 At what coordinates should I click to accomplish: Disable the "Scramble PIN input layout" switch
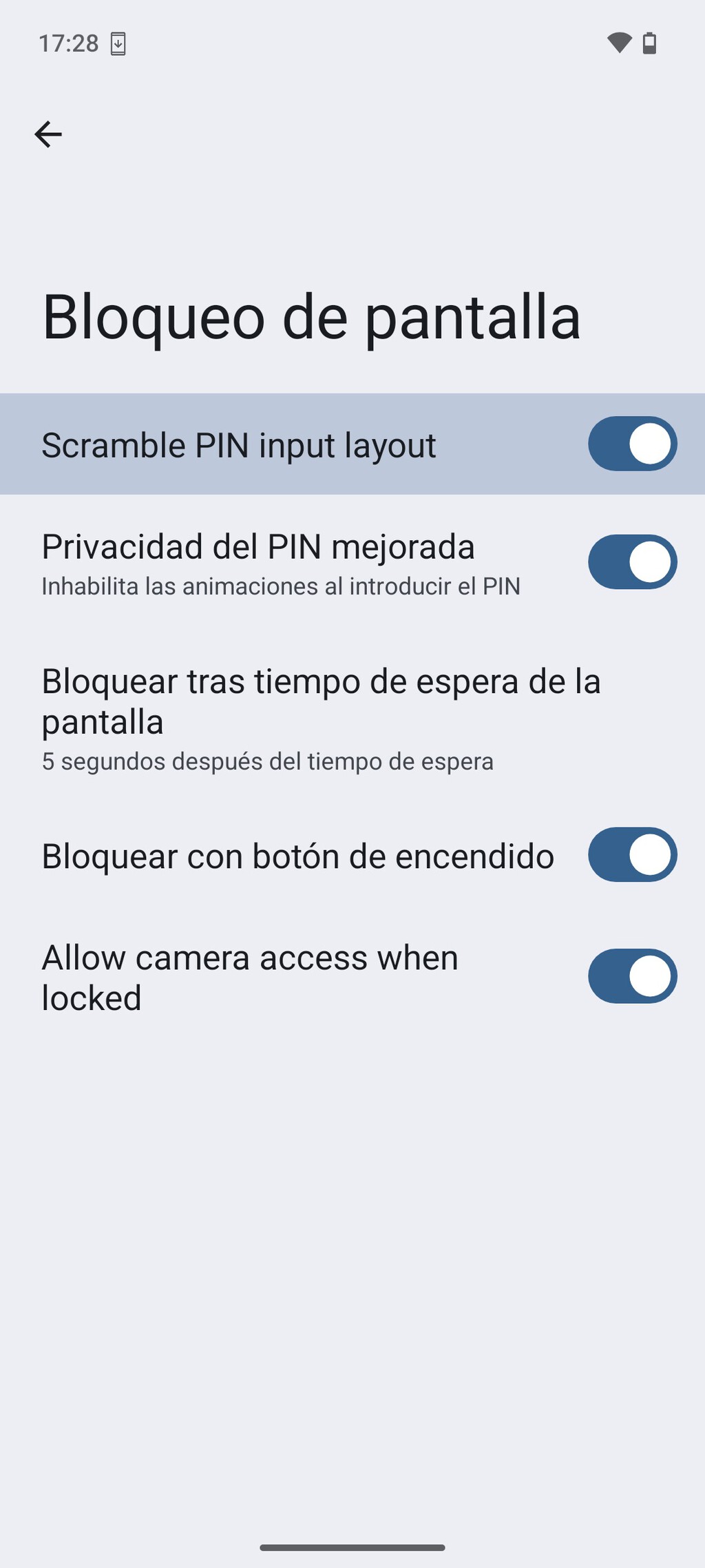point(631,444)
